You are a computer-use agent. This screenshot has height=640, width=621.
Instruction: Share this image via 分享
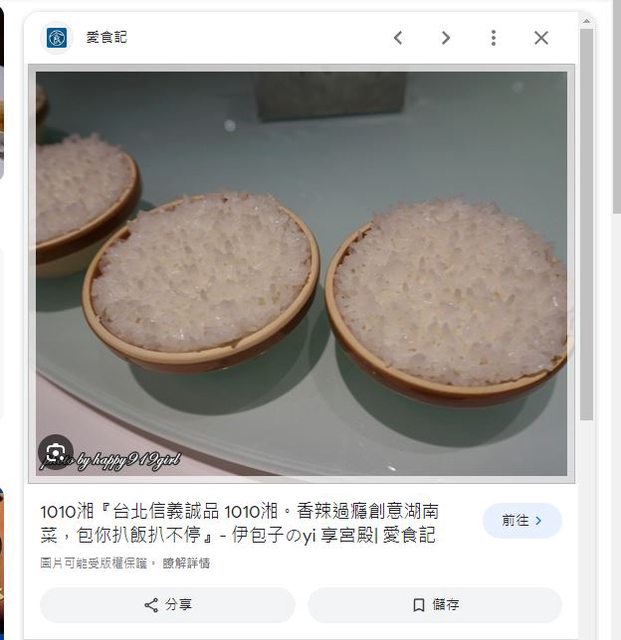pos(167,605)
